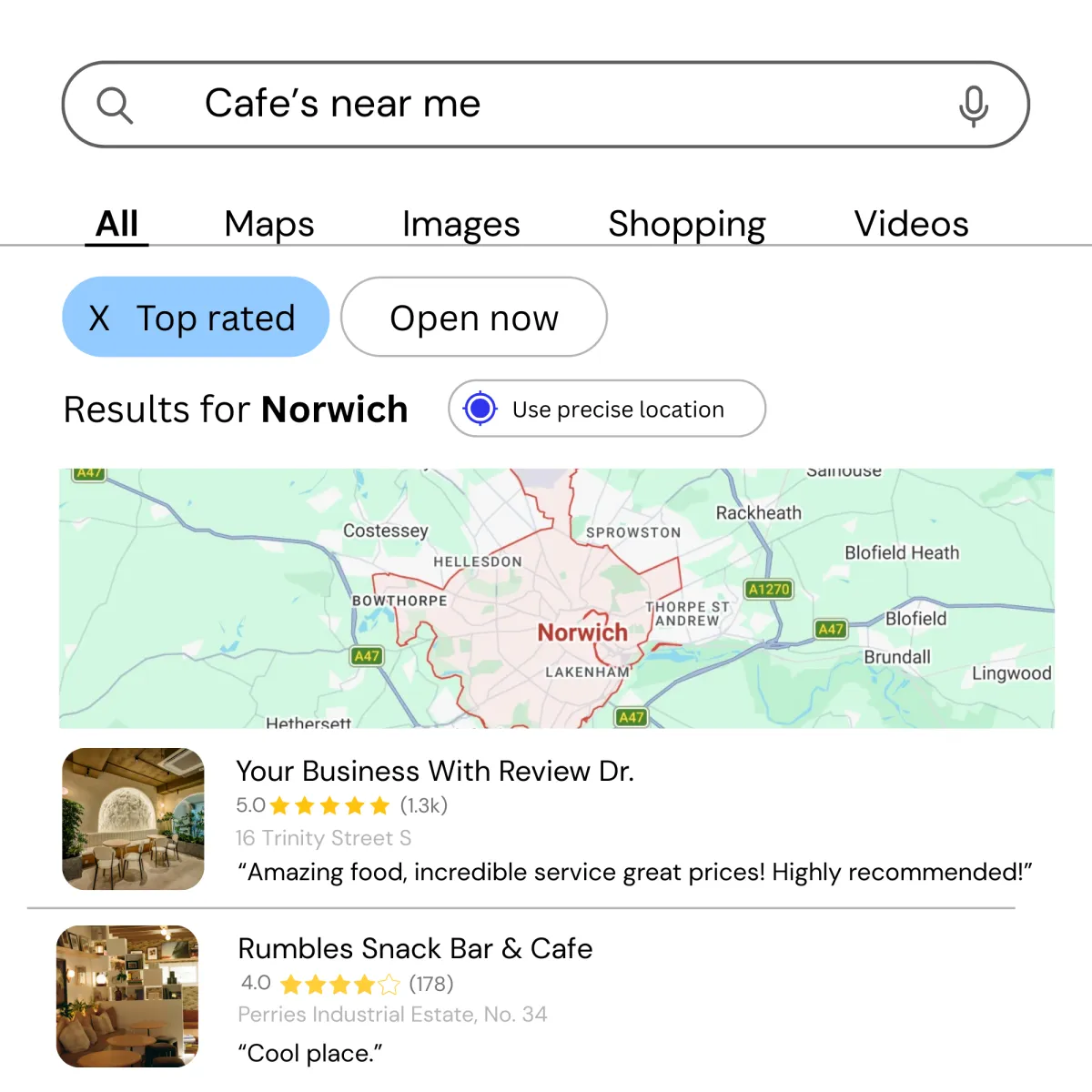The width and height of the screenshot is (1092, 1092).
Task: Remove the Top rated filter chip
Action: (99, 318)
